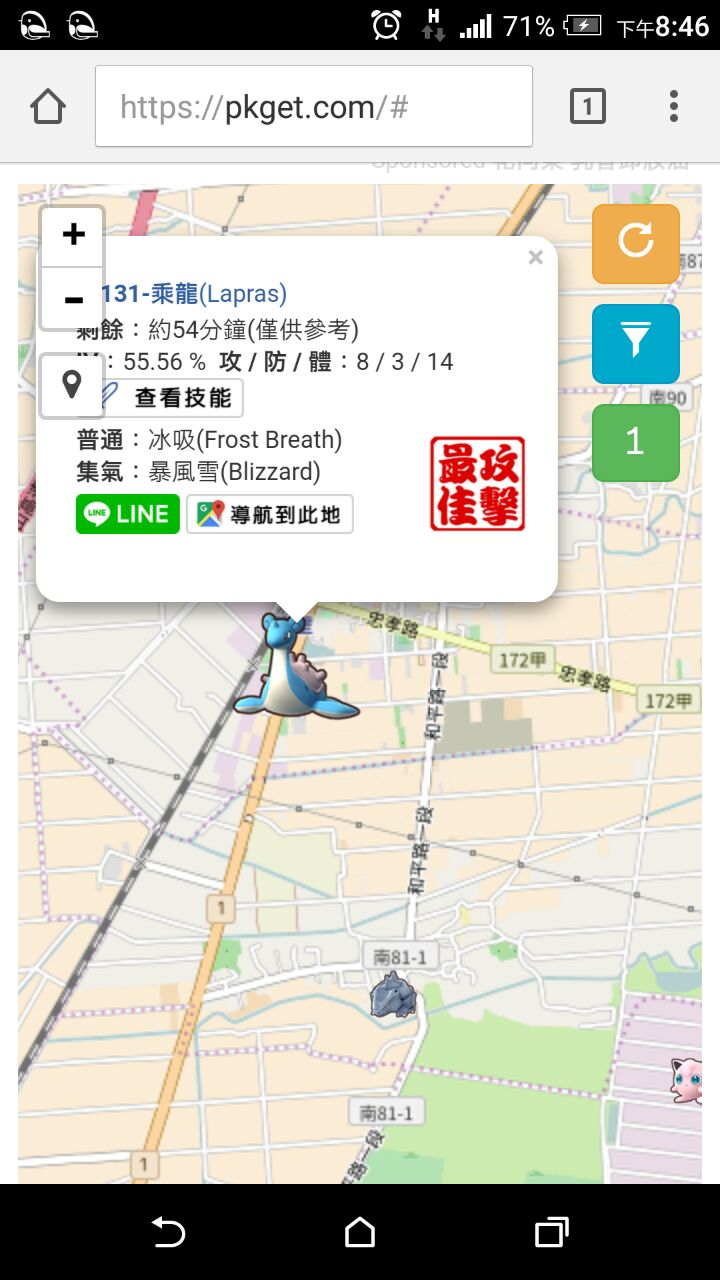Edit the pkget.com address bar

(x=314, y=107)
